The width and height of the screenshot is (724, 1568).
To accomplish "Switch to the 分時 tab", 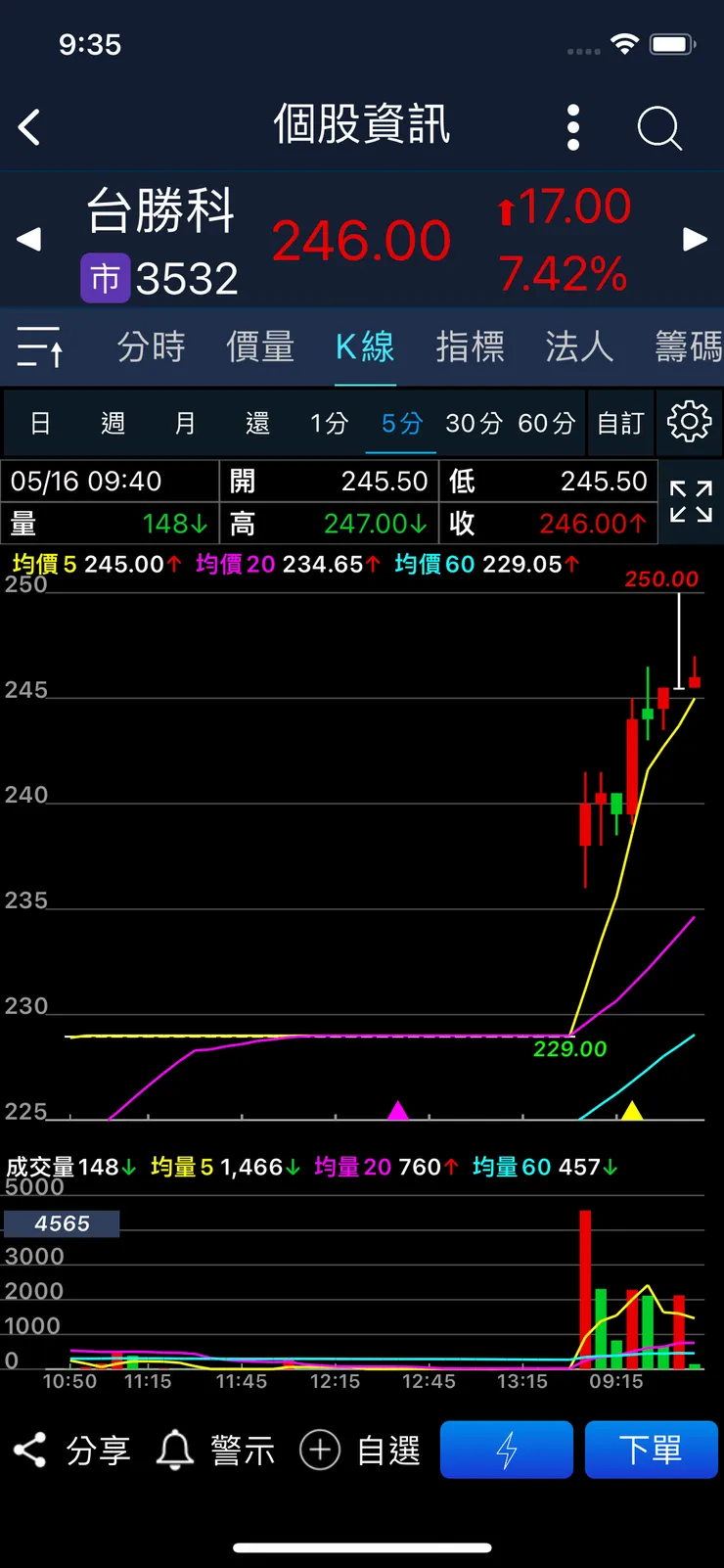I will tap(151, 346).
